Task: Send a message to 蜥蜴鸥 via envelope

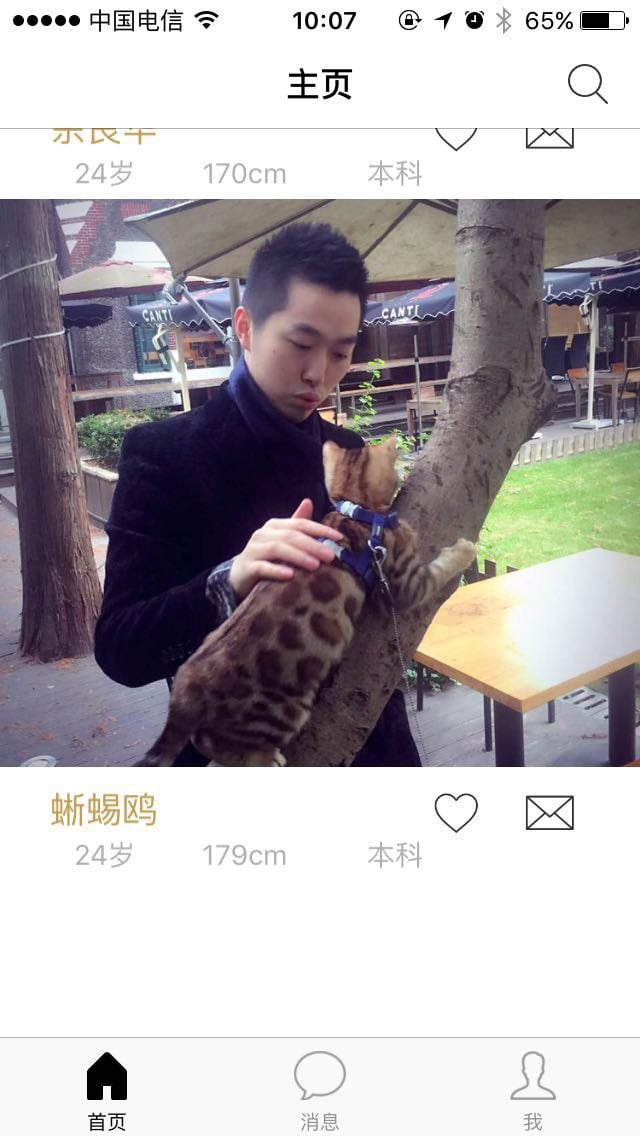Action: click(x=549, y=813)
